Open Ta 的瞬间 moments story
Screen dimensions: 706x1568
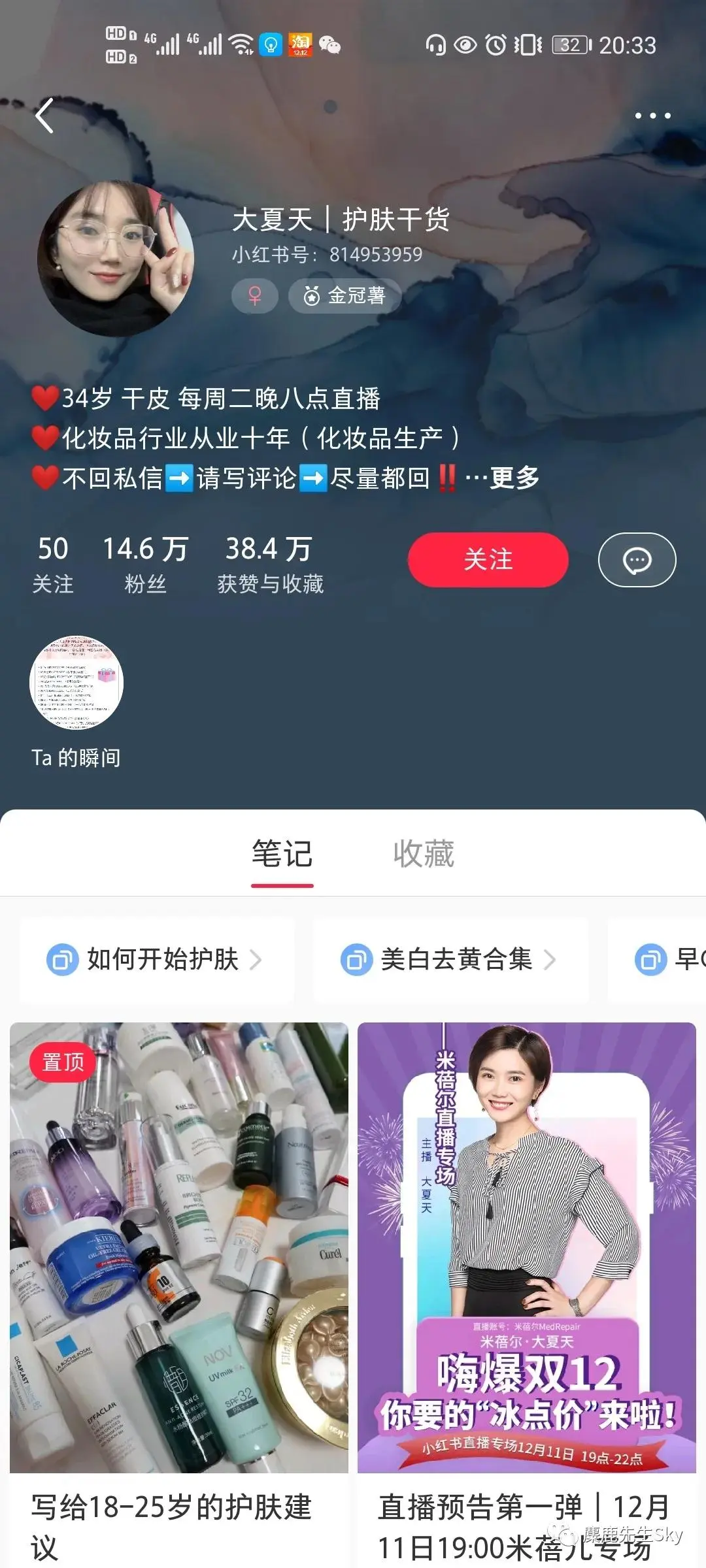76,683
